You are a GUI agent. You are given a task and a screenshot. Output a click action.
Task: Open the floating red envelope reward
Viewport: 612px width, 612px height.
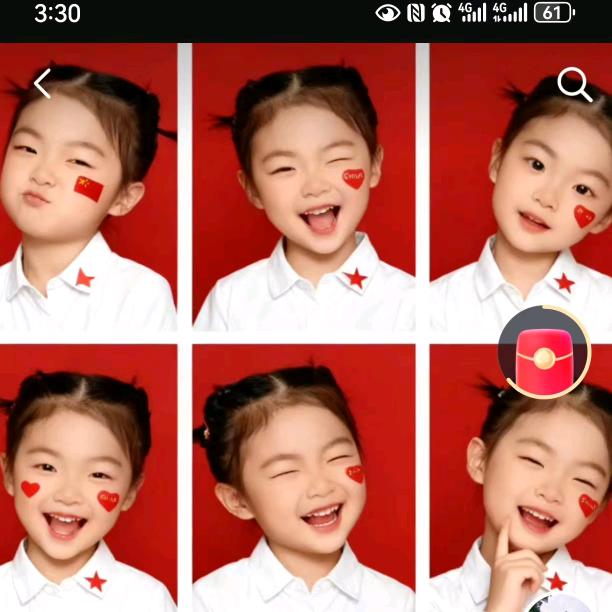click(546, 353)
